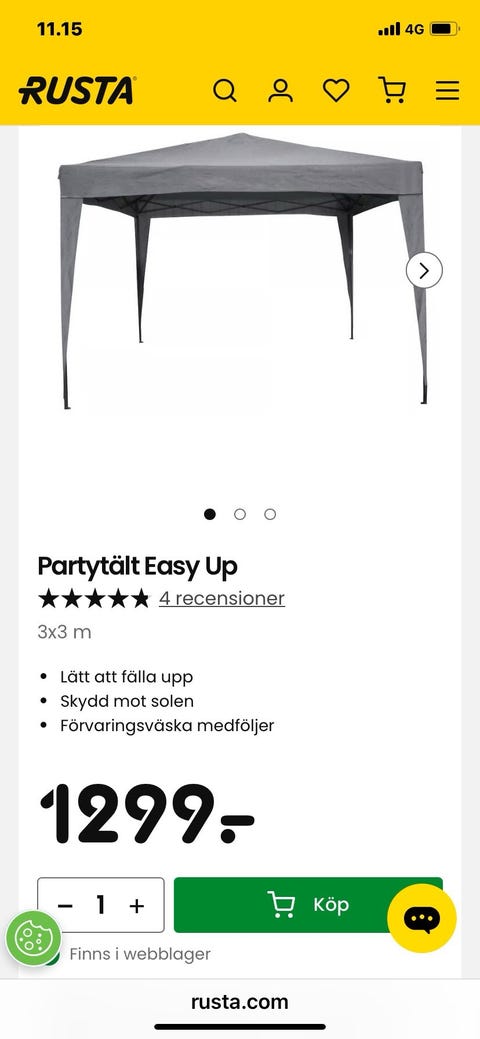Select the second image indicator dot
480x1039 pixels.
click(240, 514)
